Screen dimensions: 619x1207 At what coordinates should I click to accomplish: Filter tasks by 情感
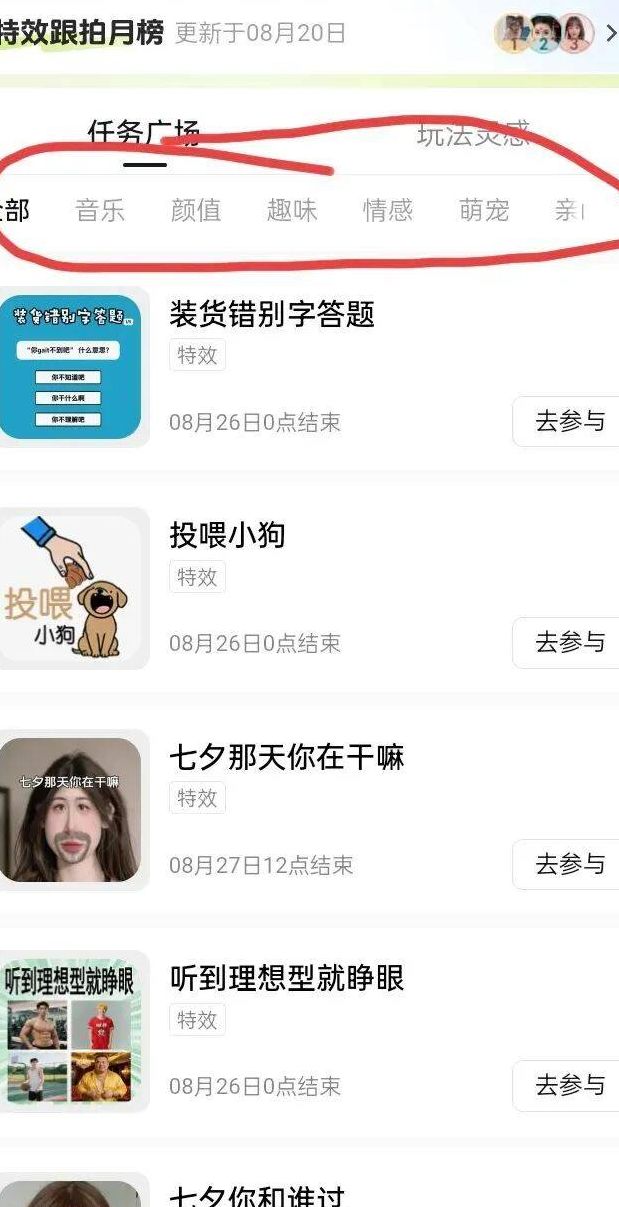(388, 210)
